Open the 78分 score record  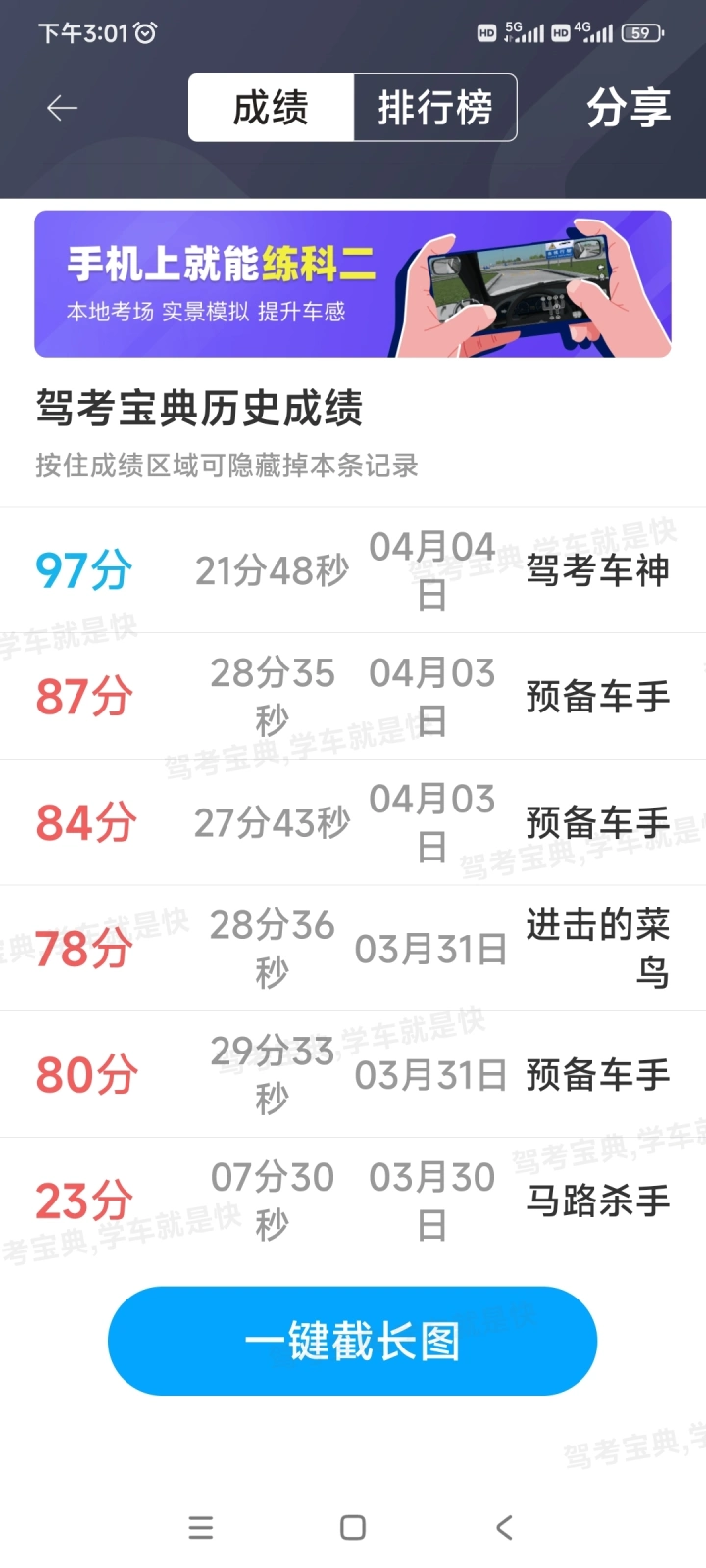coord(353,949)
